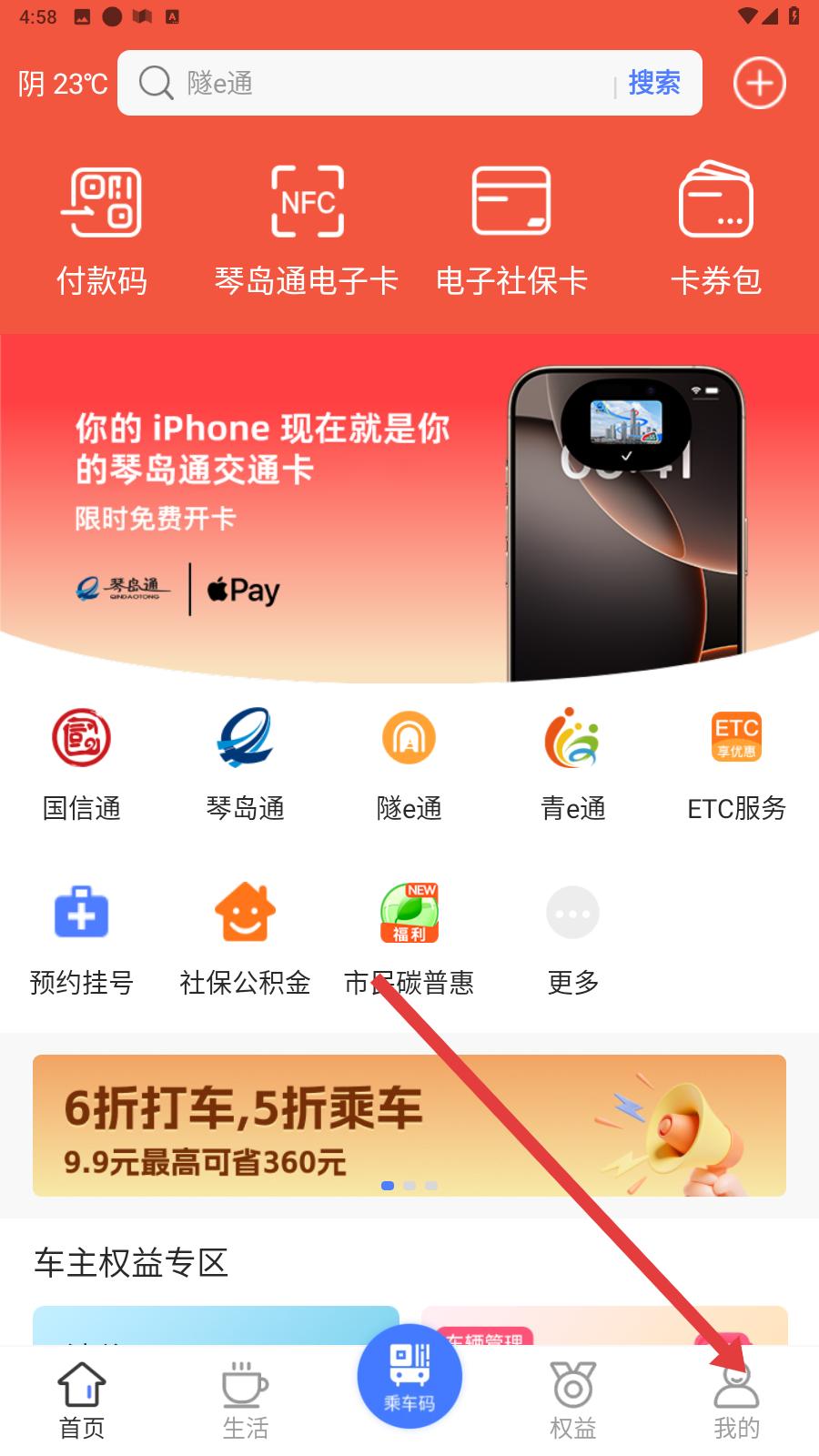Open 国信通 service

coord(82,766)
